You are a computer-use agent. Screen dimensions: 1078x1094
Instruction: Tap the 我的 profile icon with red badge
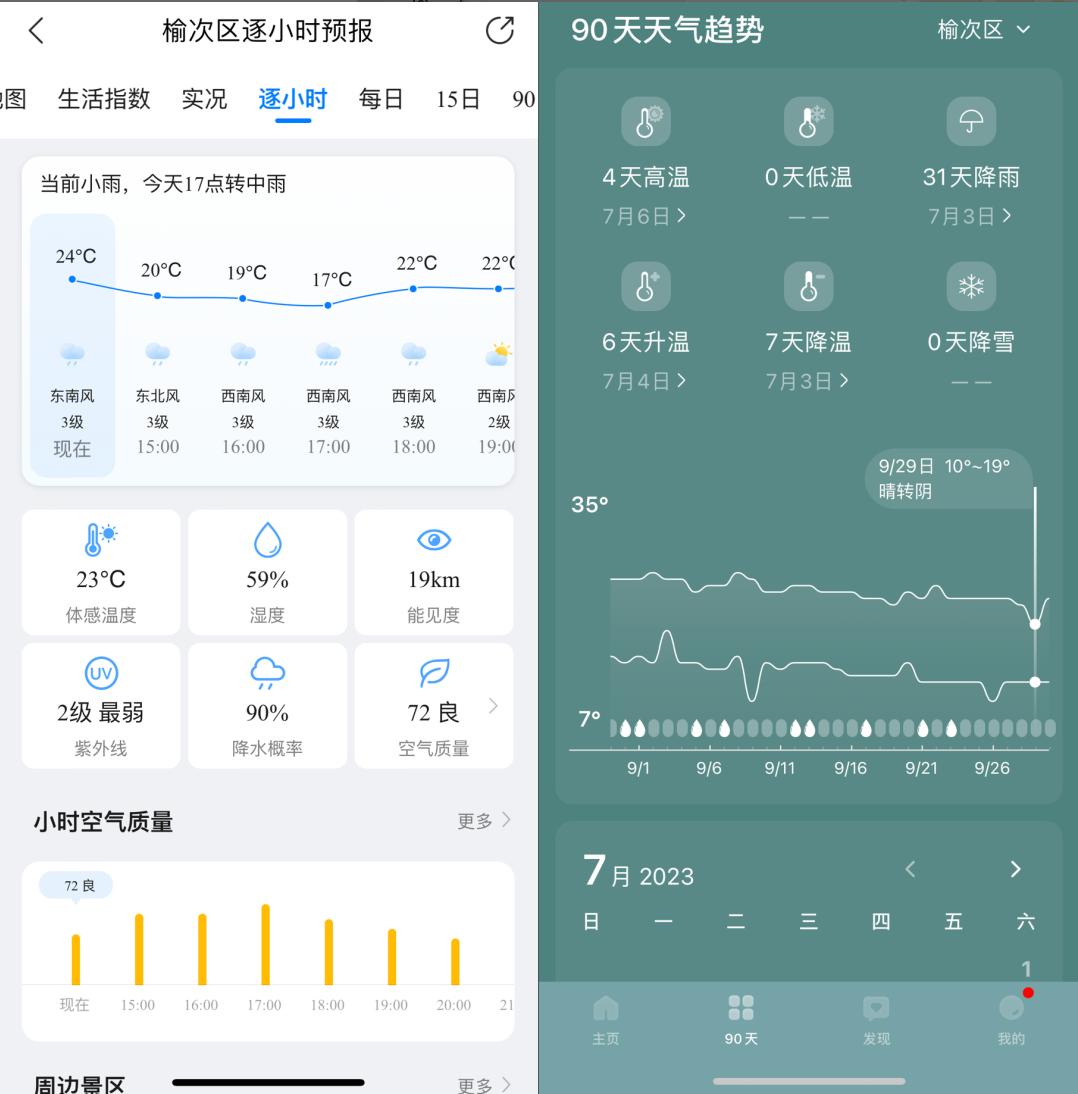[1010, 1013]
